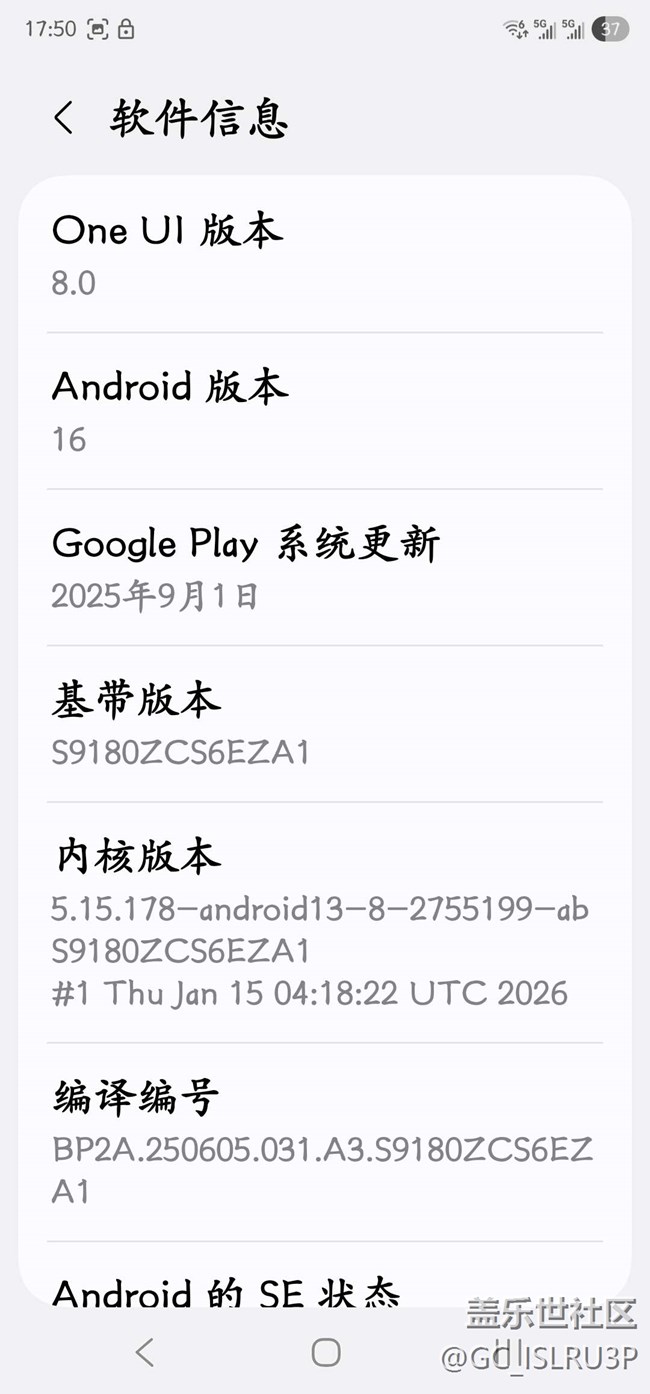Open the One UI 版本 row
Viewport: 650px width, 1394px height.
click(x=324, y=255)
